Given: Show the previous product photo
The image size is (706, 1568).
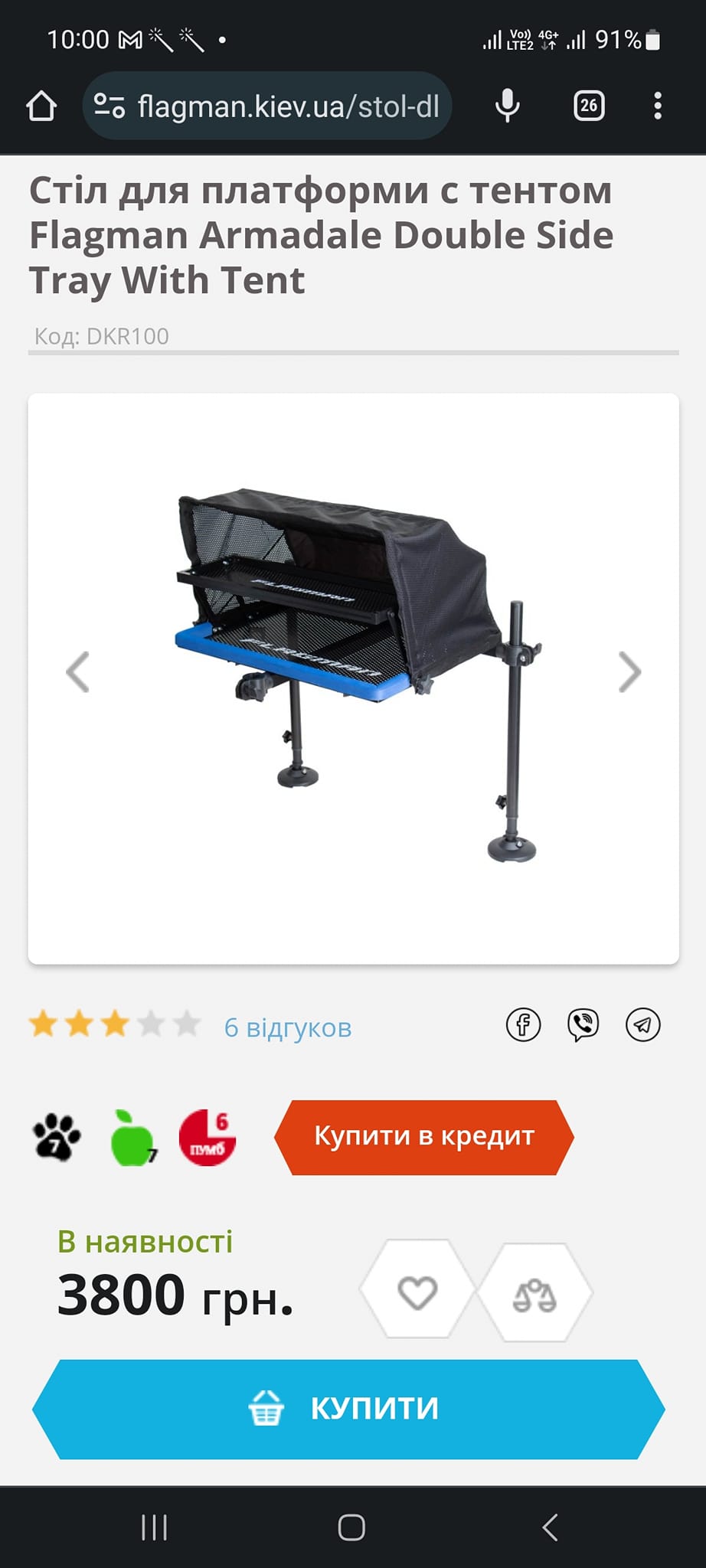Looking at the screenshot, I should [x=78, y=671].
